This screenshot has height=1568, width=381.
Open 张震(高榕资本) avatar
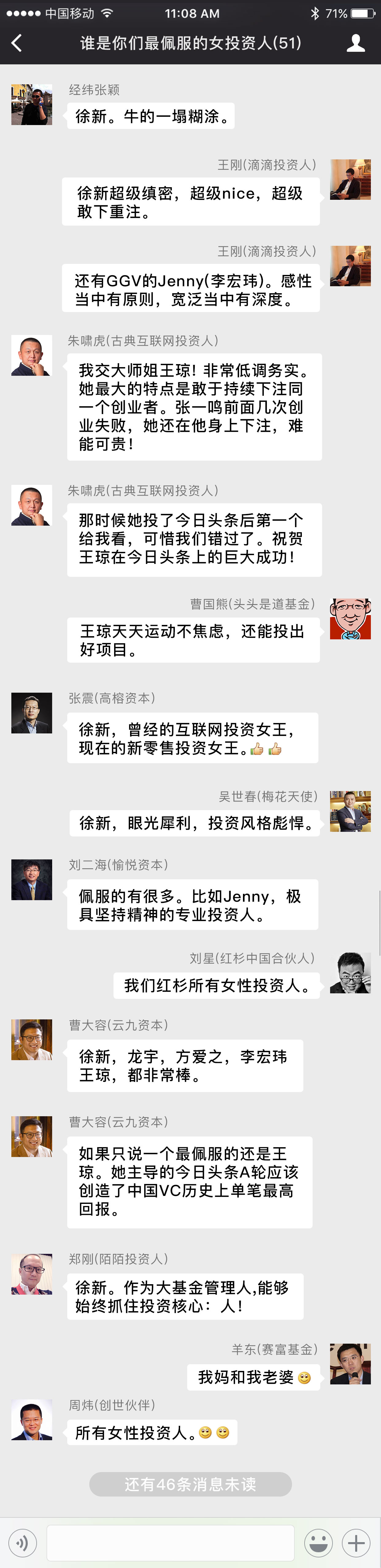coord(32,713)
